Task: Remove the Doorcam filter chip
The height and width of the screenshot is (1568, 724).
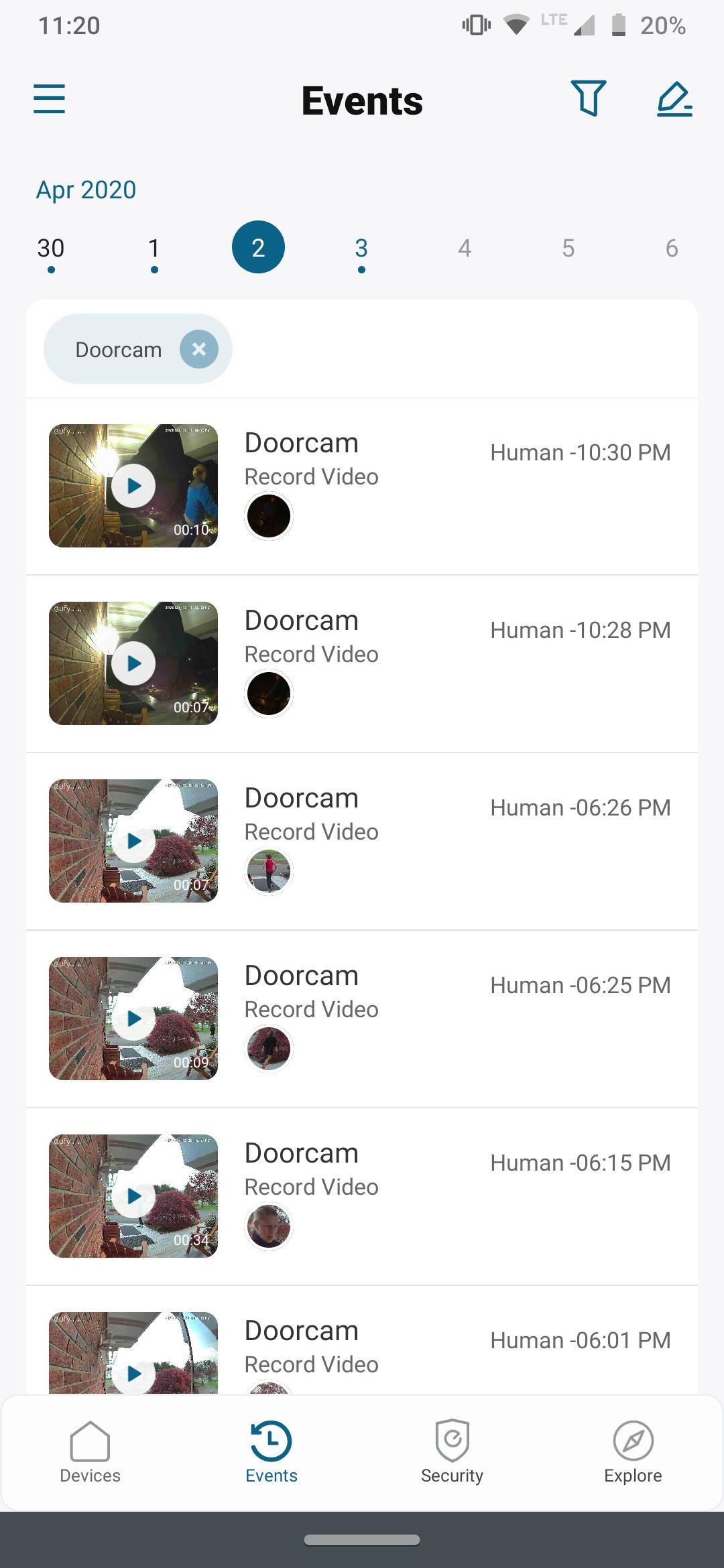Action: click(x=198, y=349)
